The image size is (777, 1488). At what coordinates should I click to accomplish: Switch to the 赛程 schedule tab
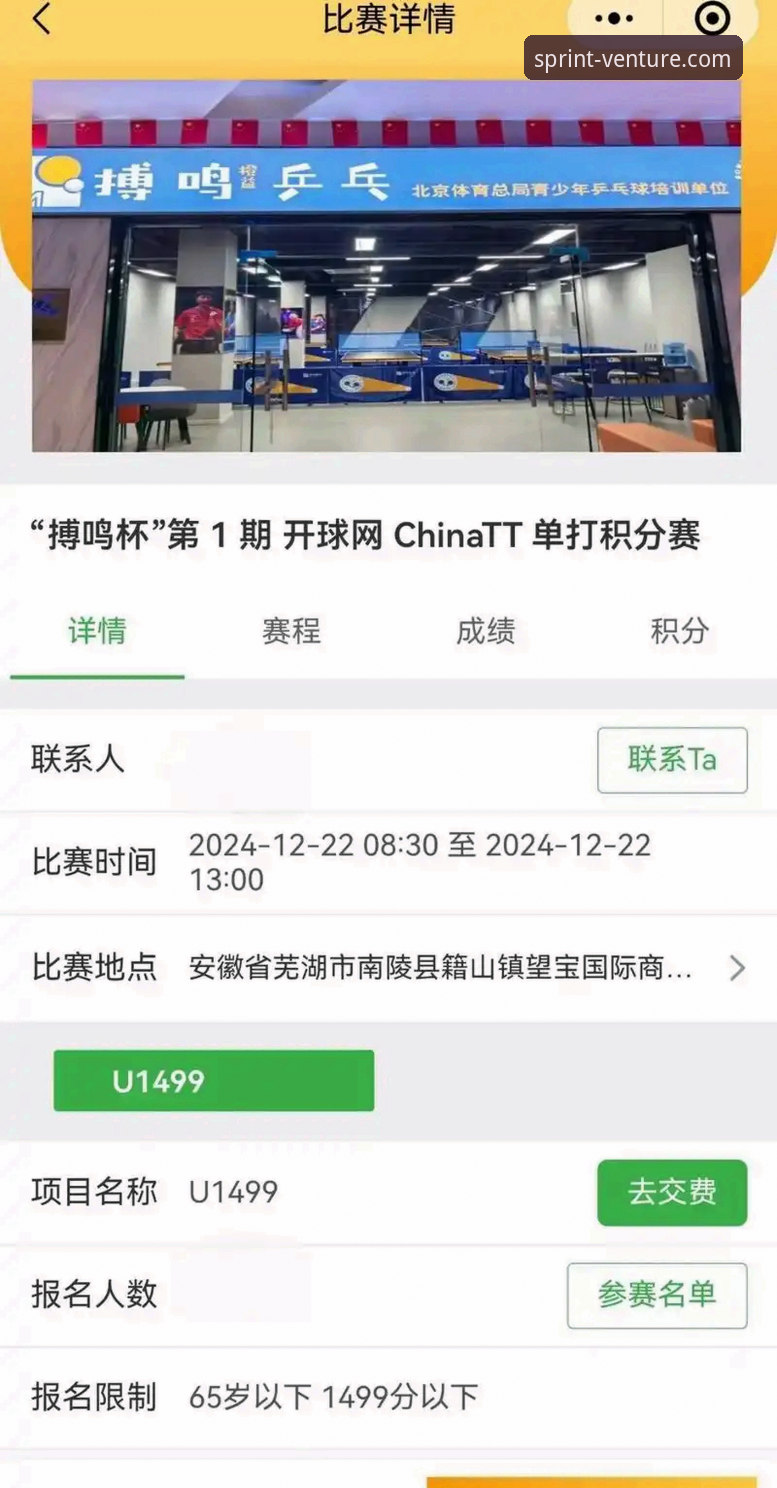[290, 632]
